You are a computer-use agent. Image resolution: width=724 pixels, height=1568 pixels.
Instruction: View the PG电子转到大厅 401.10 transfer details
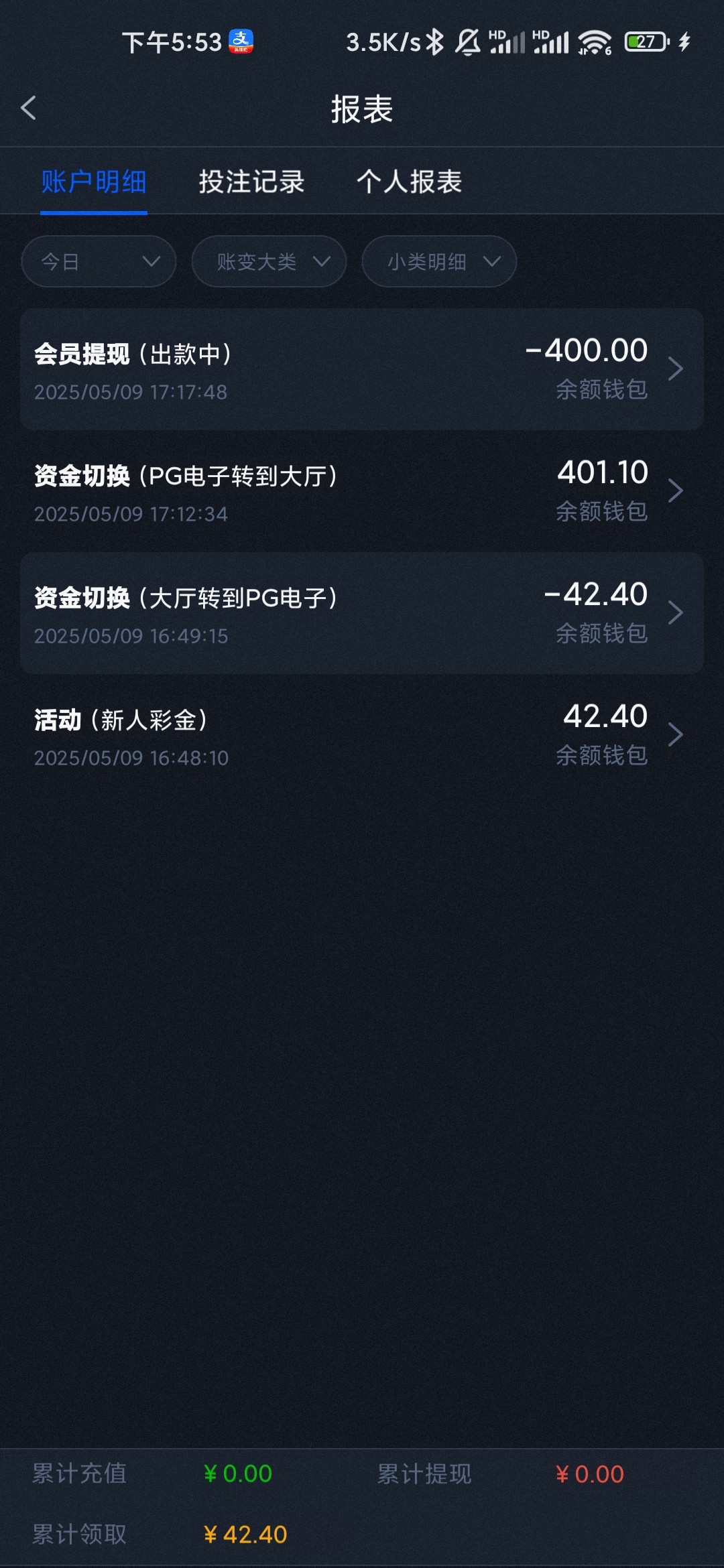[362, 491]
